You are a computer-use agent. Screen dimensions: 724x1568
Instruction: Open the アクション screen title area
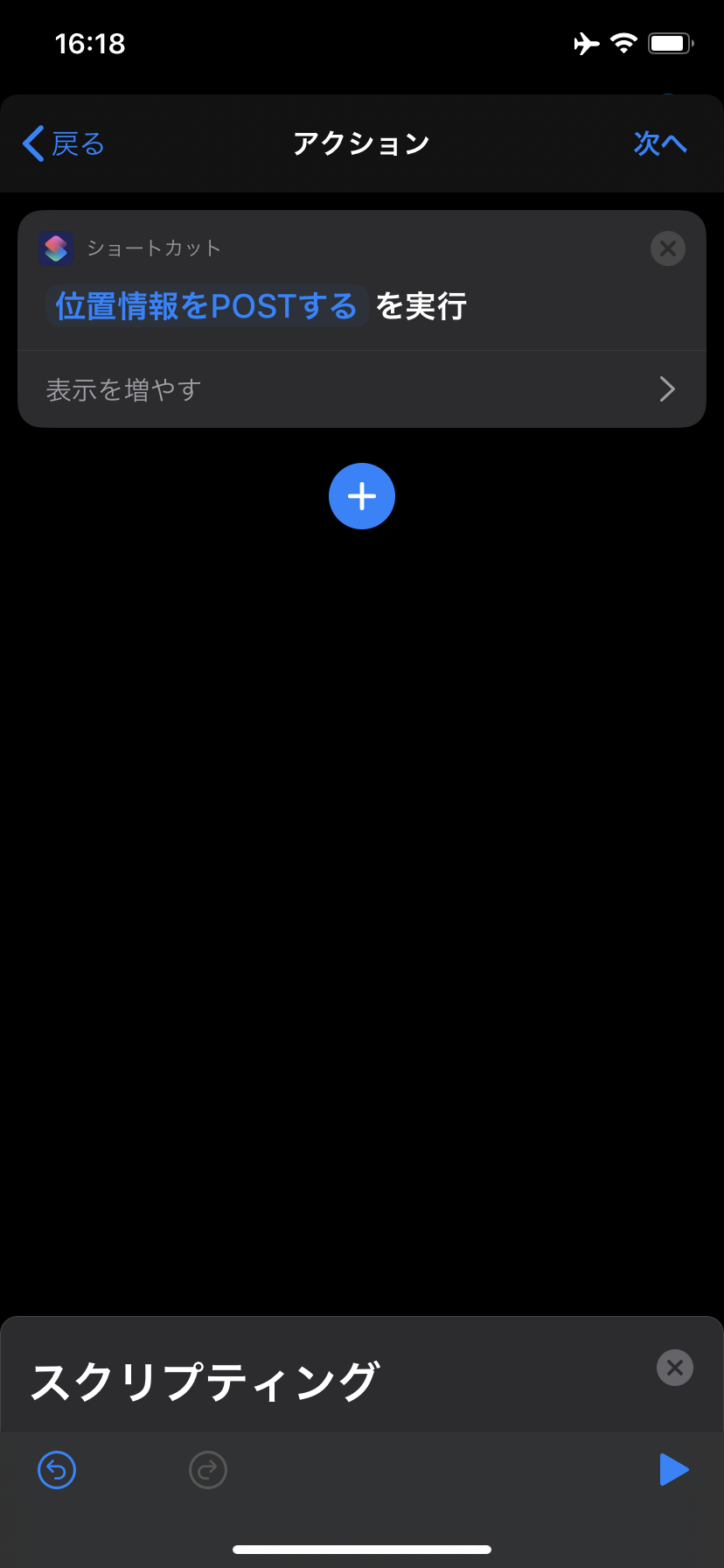tap(362, 143)
